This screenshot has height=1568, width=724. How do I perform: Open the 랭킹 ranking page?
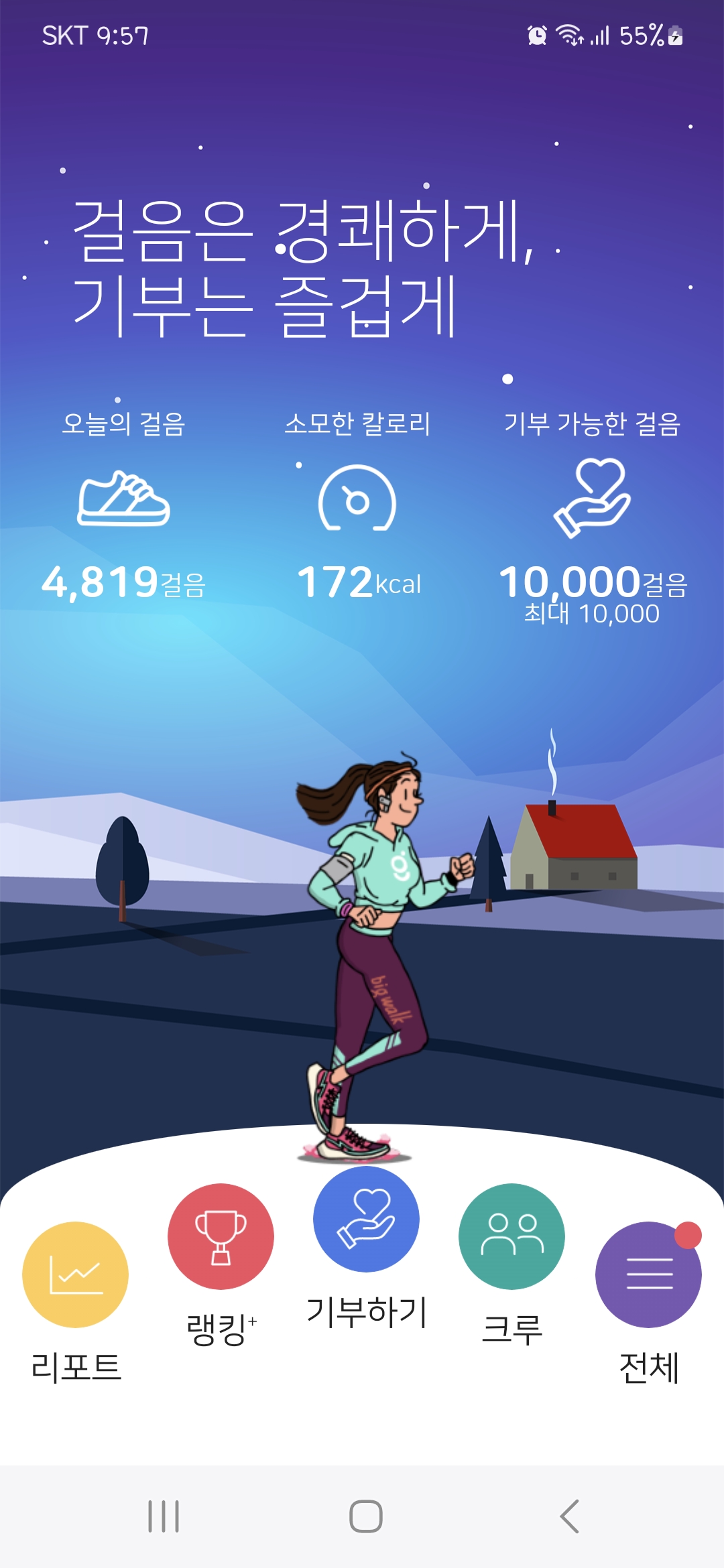coord(221,1236)
